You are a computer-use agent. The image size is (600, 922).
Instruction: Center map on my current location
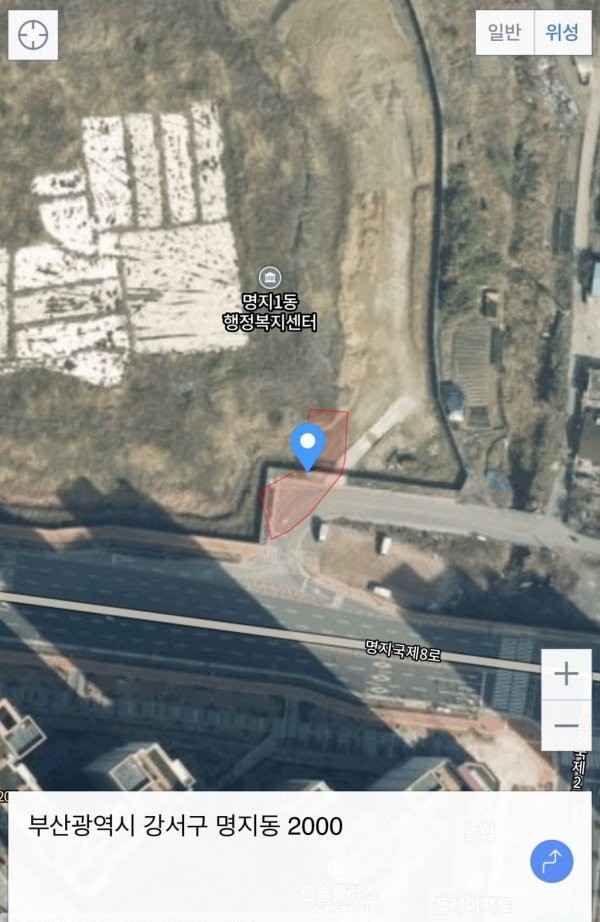point(34,35)
